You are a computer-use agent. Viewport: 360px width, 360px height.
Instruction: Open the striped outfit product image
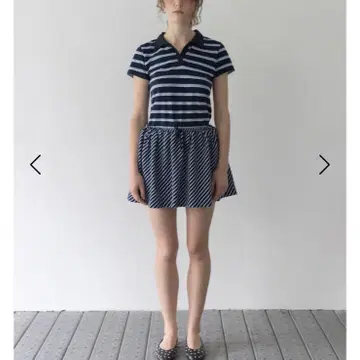pyautogui.click(x=180, y=180)
